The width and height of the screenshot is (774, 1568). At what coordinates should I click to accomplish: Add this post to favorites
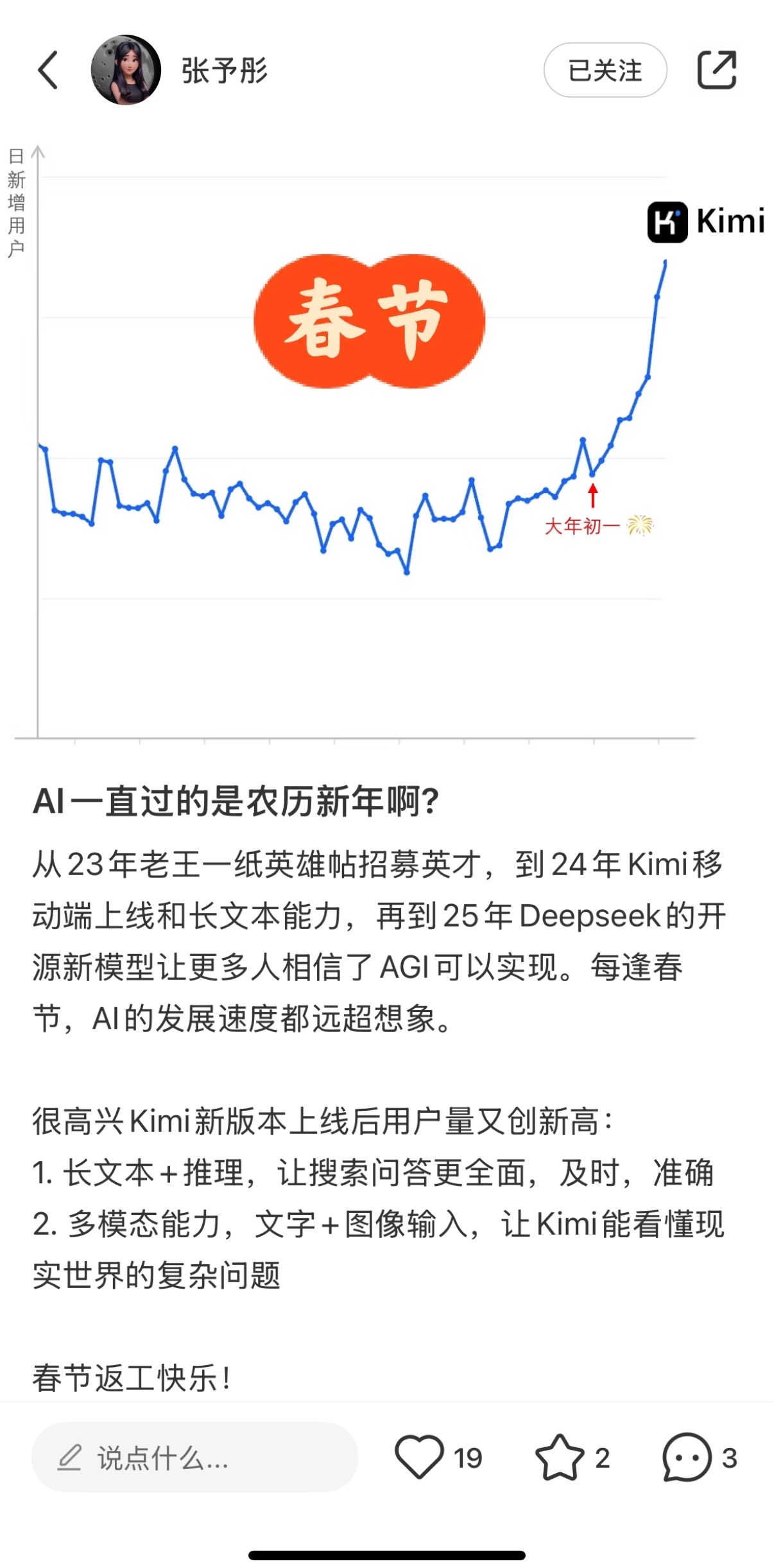click(560, 1458)
